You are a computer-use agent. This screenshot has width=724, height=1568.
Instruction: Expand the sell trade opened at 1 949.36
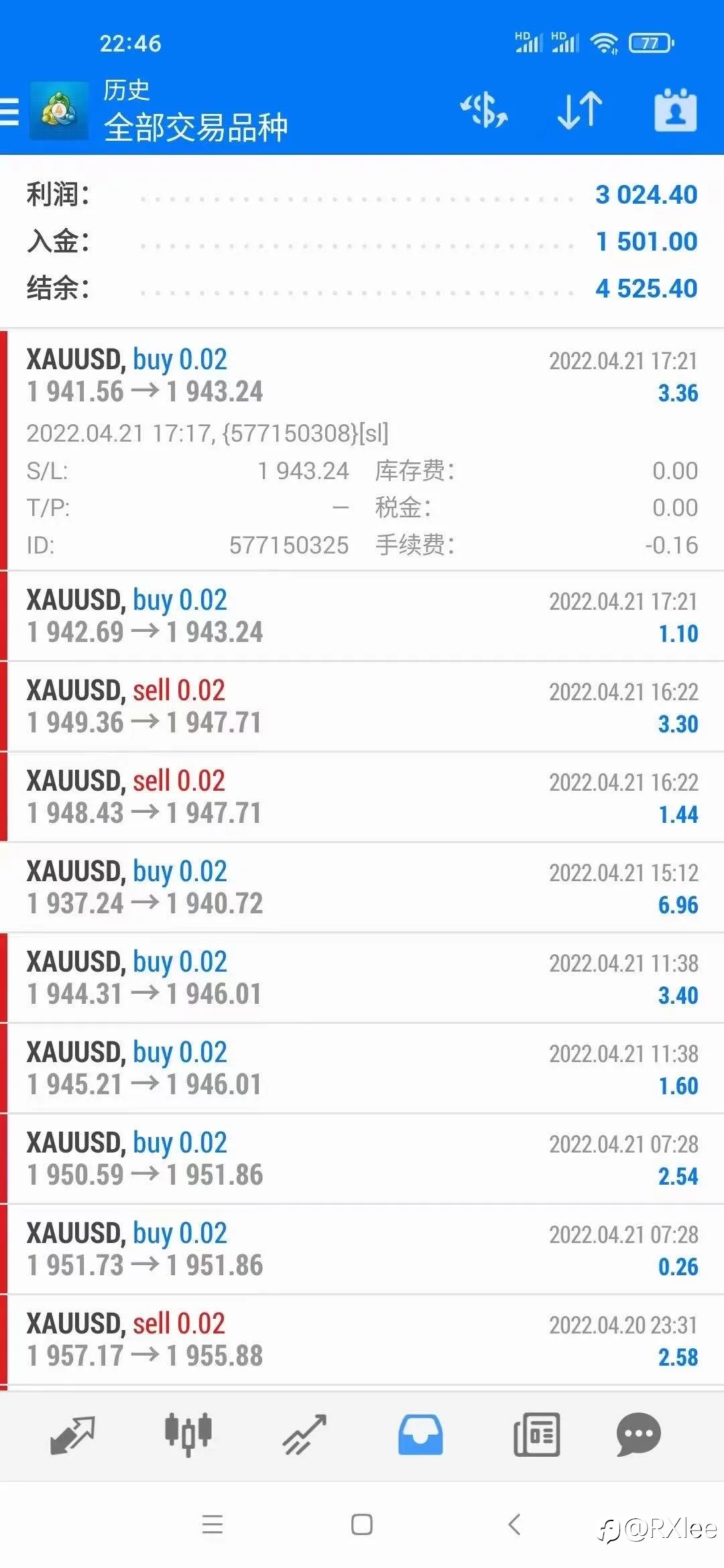point(362,706)
